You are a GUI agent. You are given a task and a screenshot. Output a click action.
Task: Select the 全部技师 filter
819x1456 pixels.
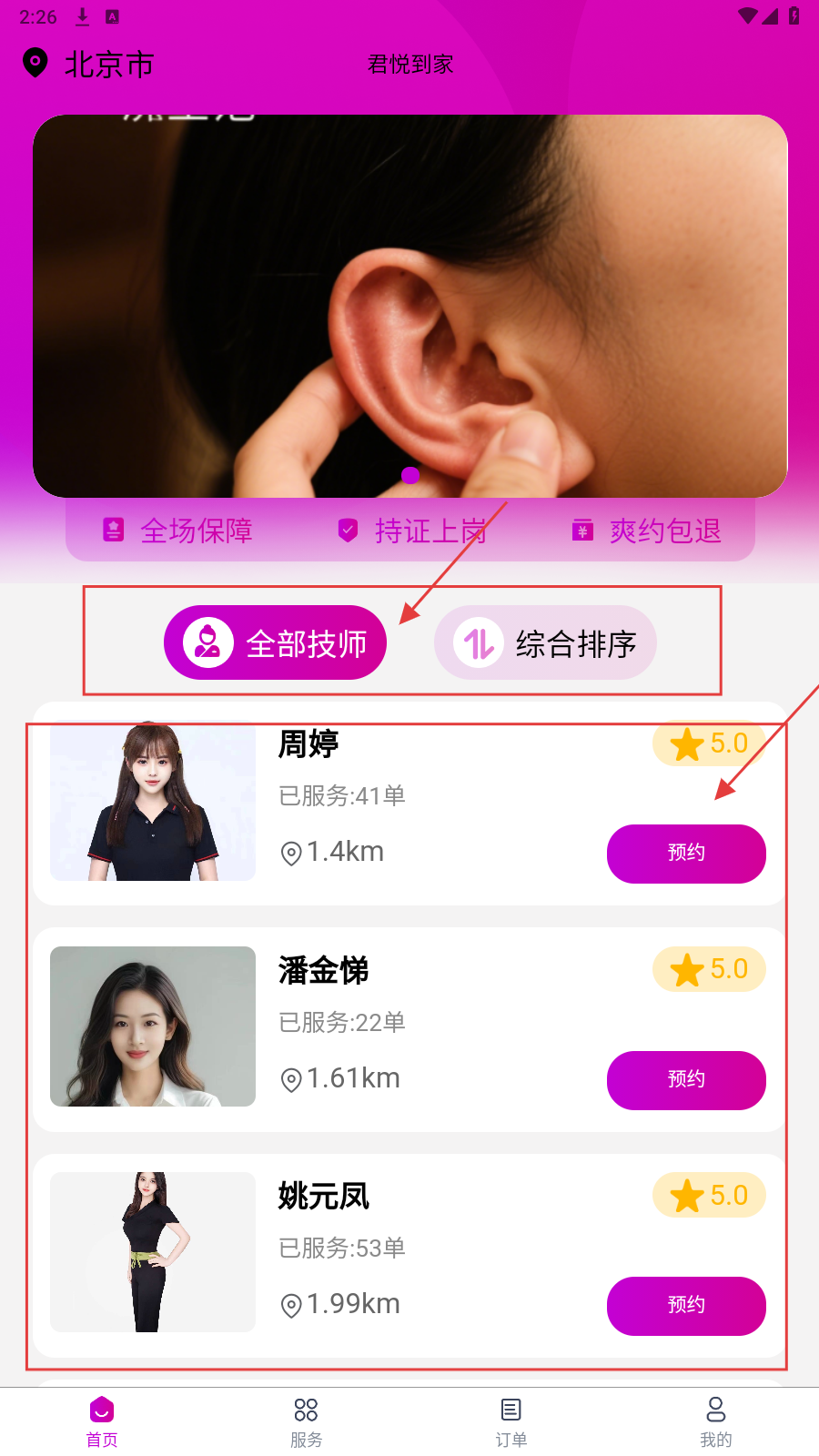275,642
